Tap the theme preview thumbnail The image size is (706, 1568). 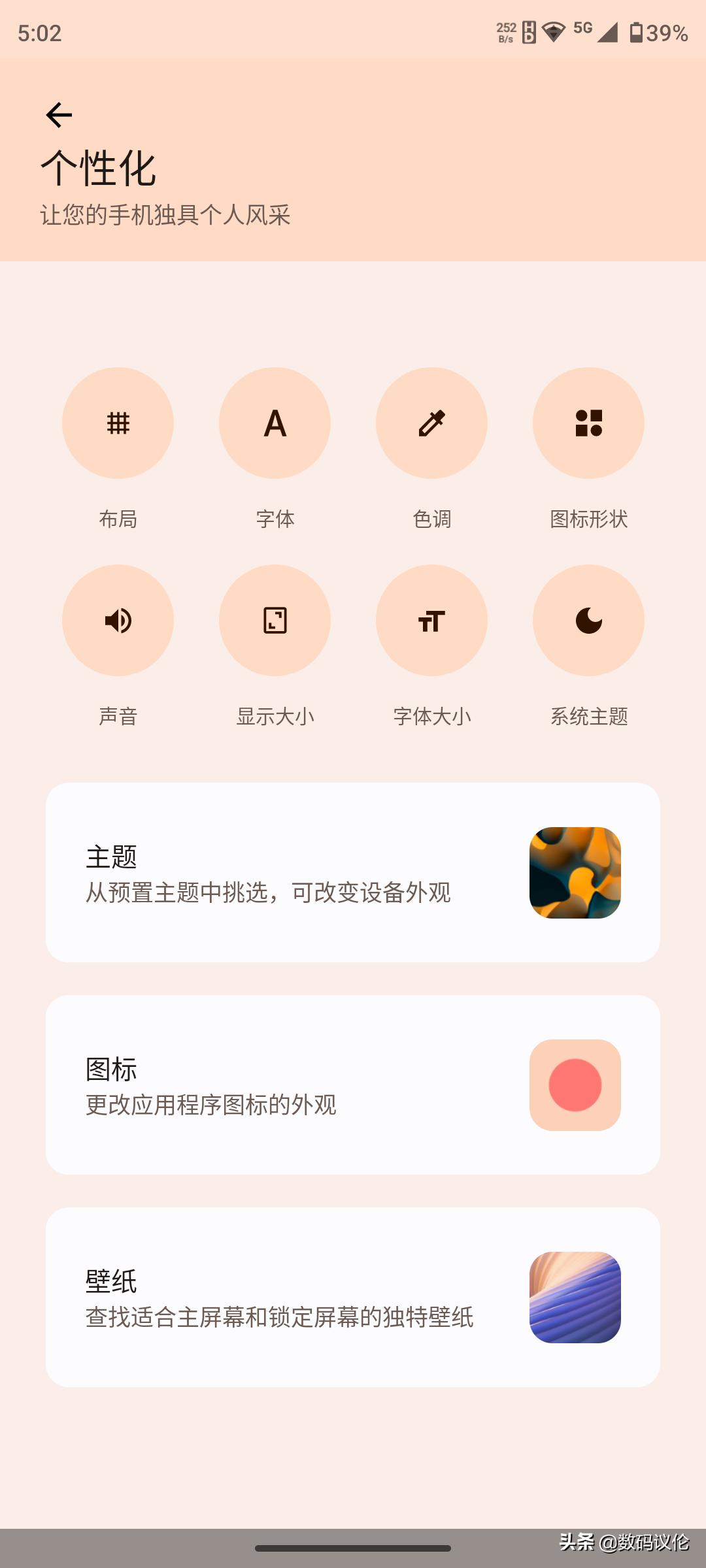point(574,872)
